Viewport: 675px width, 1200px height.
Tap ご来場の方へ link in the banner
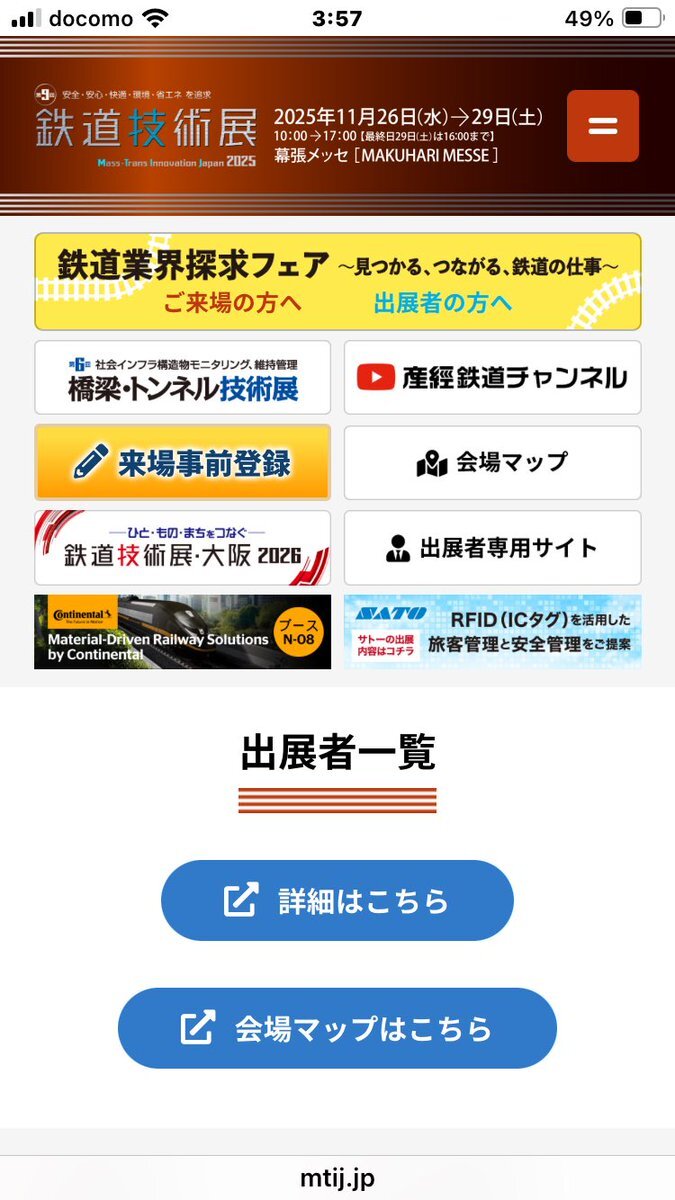point(232,302)
